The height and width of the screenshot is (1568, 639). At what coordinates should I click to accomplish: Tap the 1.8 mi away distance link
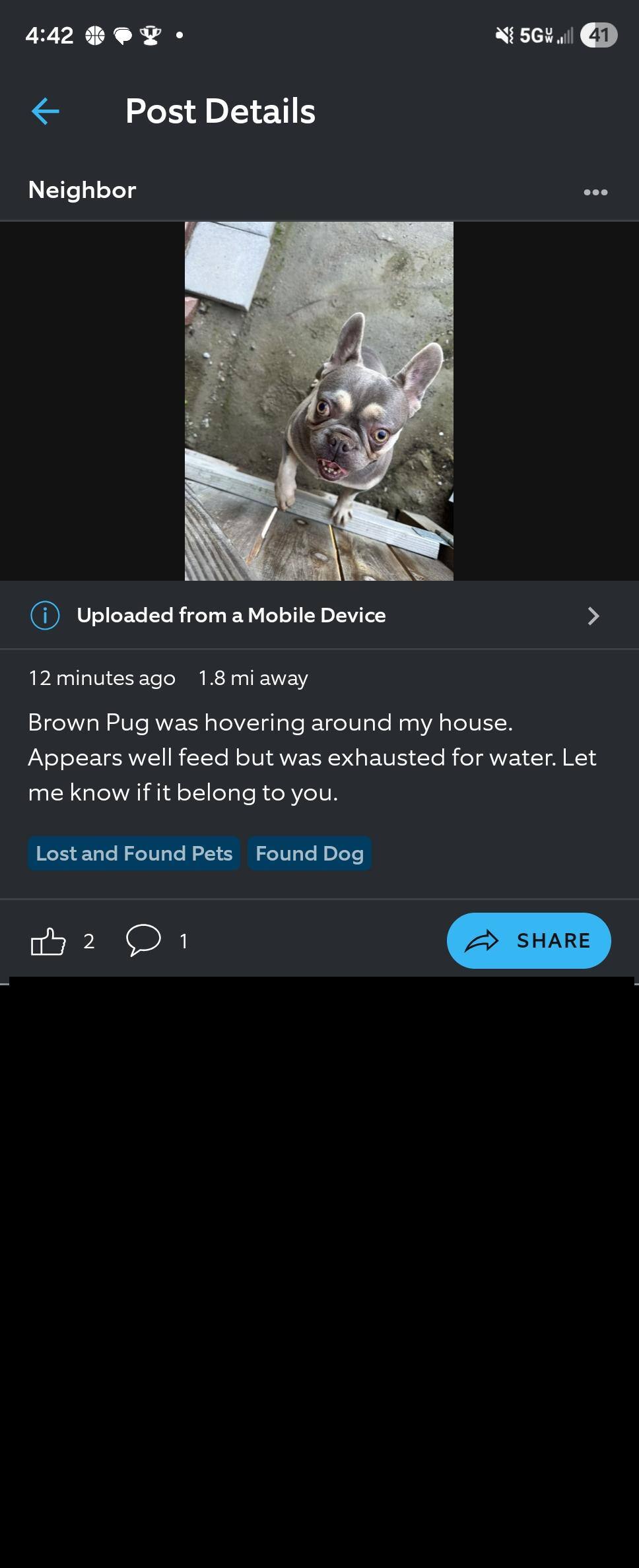click(252, 677)
